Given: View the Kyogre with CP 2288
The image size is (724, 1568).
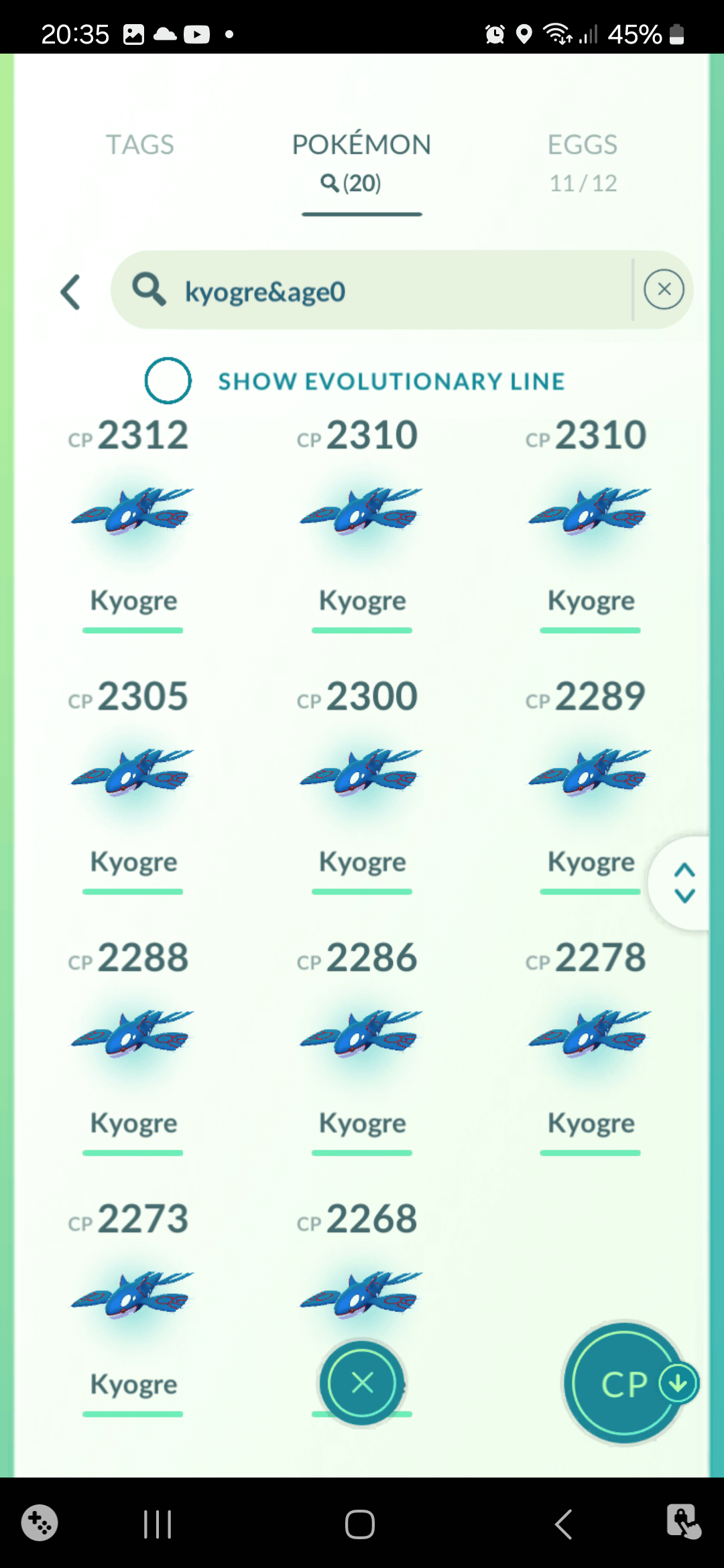Looking at the screenshot, I should click(133, 1035).
